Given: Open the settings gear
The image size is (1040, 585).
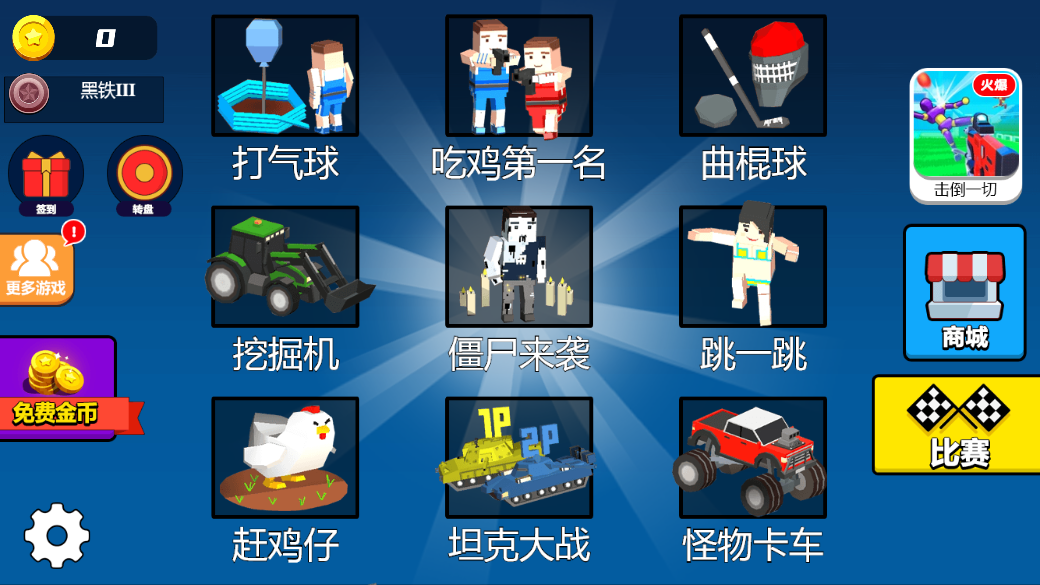Looking at the screenshot, I should tap(57, 536).
